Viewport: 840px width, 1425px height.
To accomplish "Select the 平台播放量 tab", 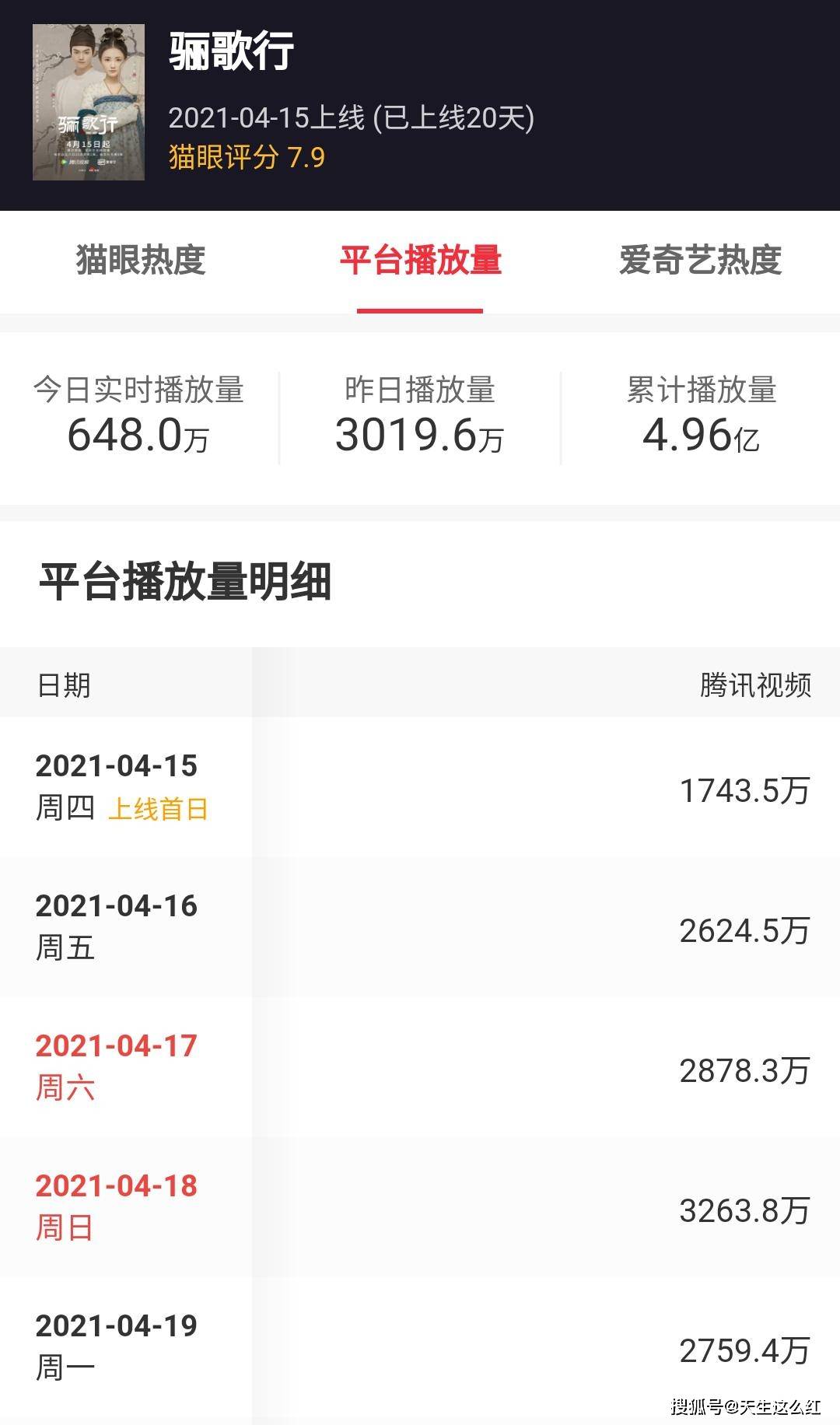I will click(x=420, y=261).
